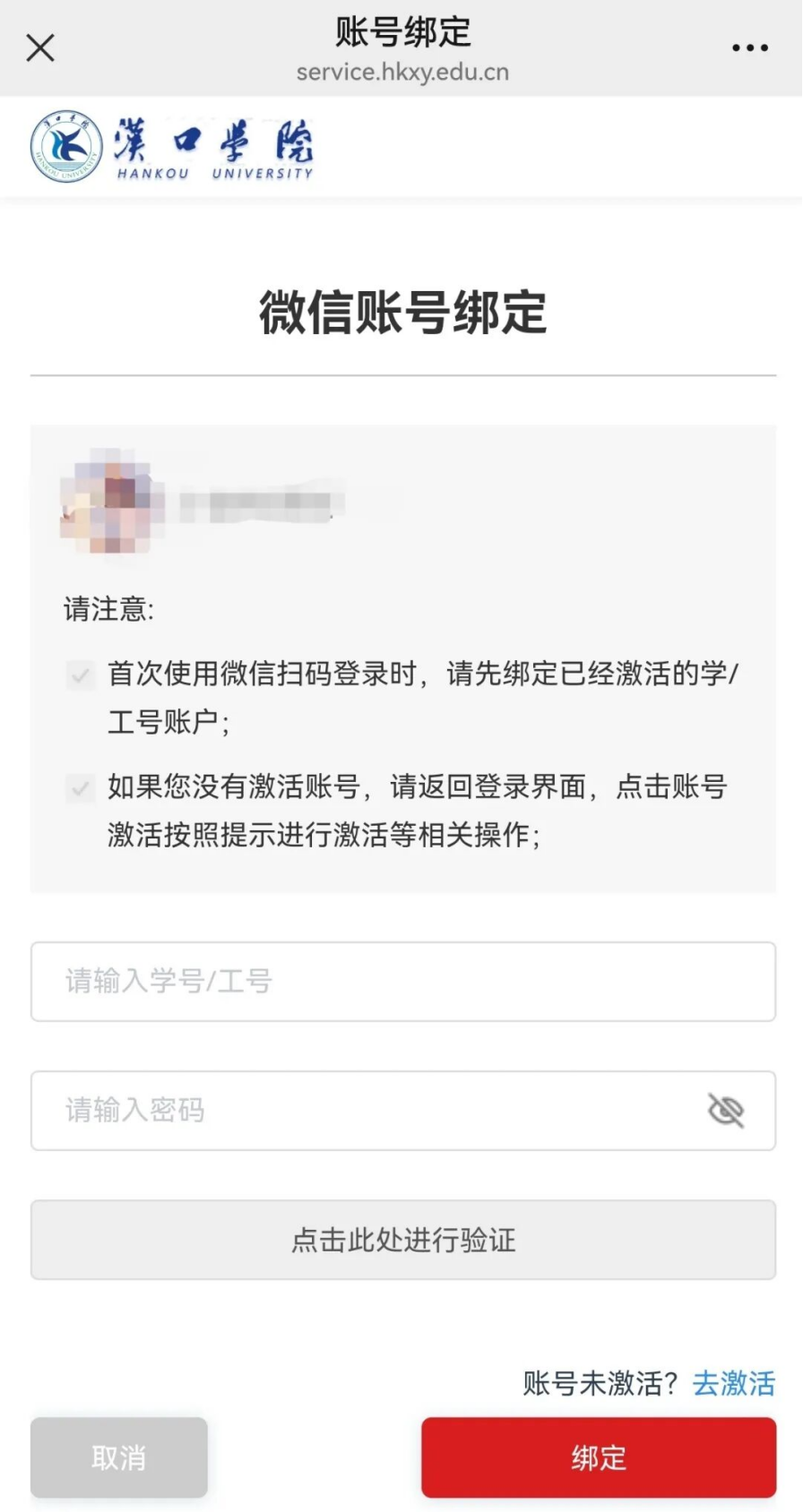The width and height of the screenshot is (803, 1512).
Task: Focus the student/staff ID input field
Action: (x=402, y=981)
